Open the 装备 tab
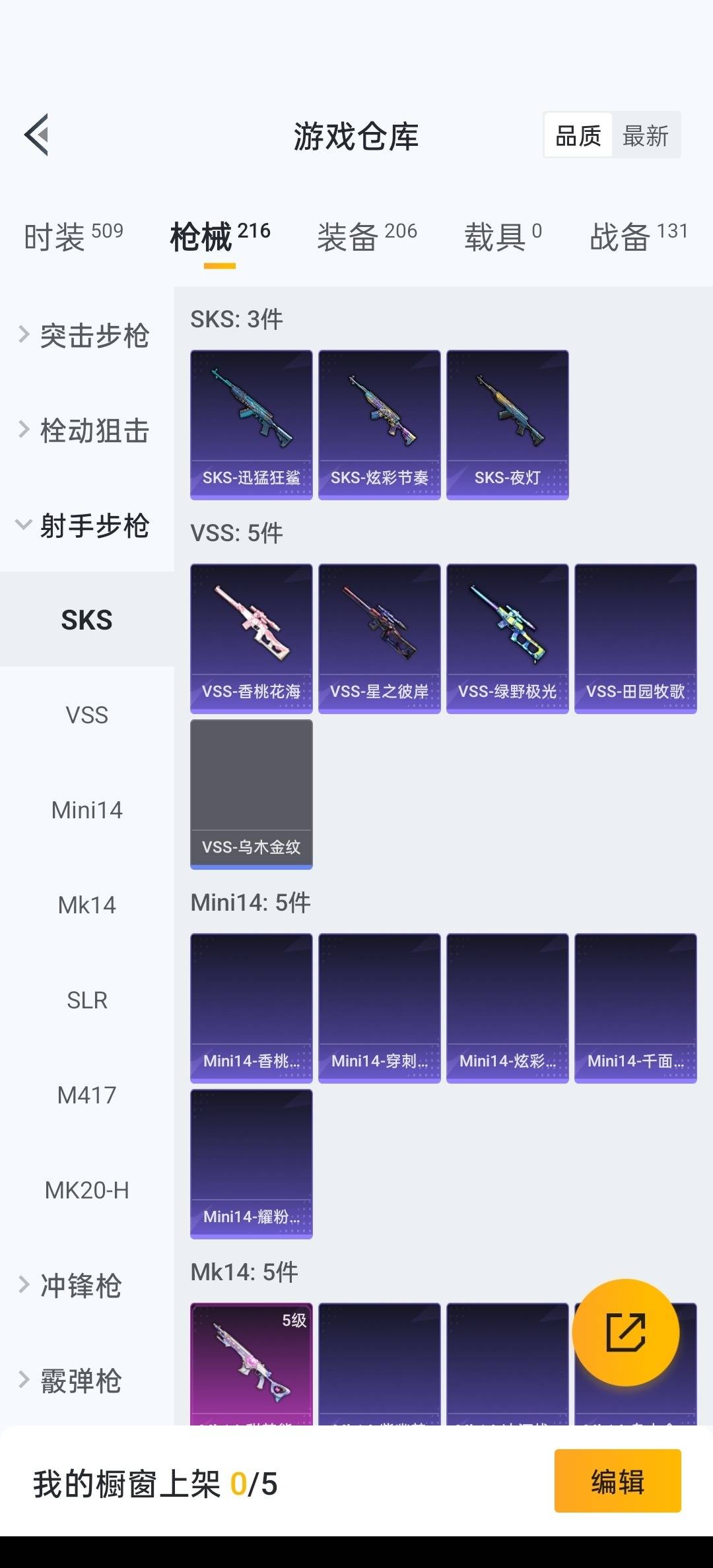 pos(366,237)
